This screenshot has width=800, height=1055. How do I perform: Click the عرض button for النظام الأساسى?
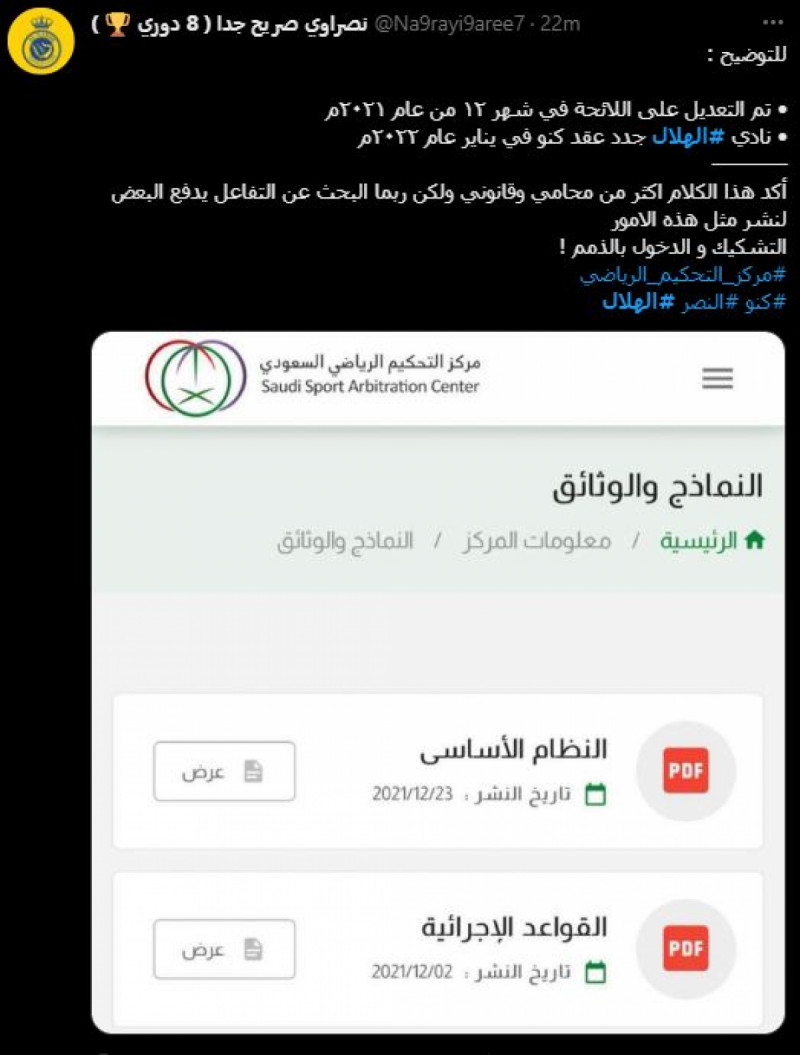click(224, 770)
